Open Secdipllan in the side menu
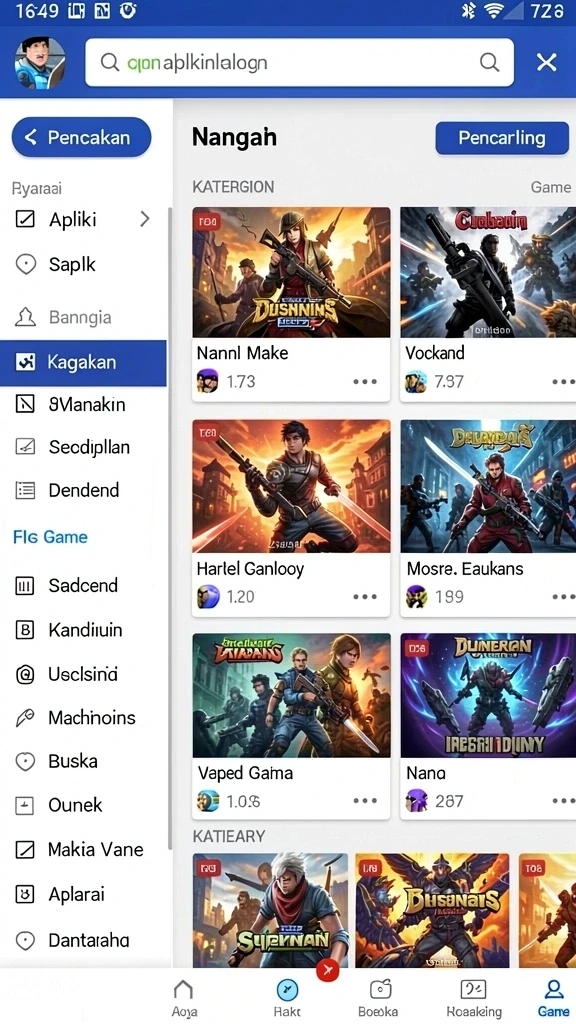The image size is (576, 1024). click(x=83, y=447)
